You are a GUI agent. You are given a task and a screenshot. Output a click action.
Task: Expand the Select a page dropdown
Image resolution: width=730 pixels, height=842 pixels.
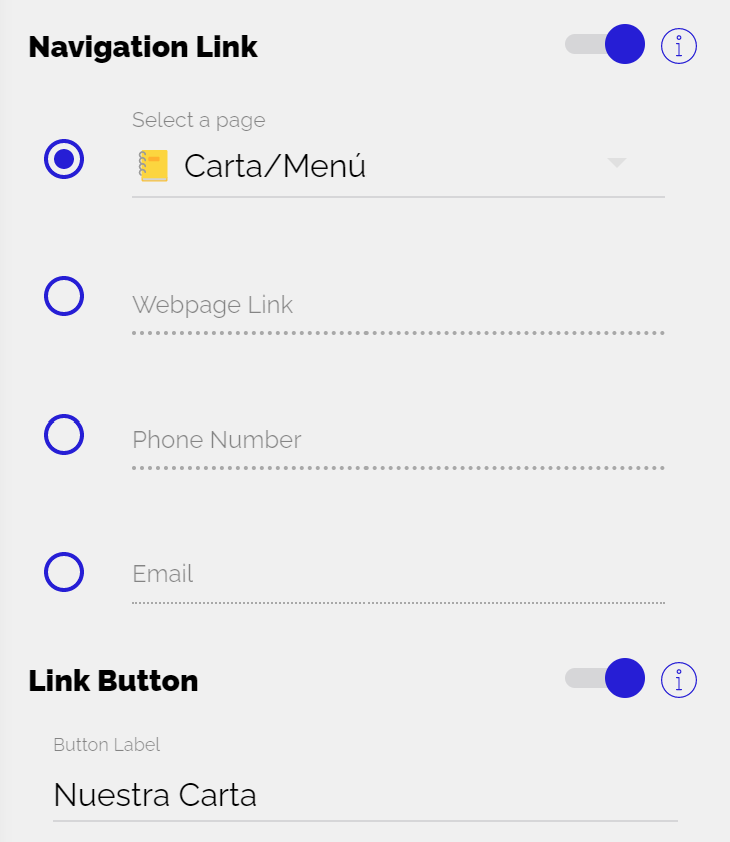[398, 166]
